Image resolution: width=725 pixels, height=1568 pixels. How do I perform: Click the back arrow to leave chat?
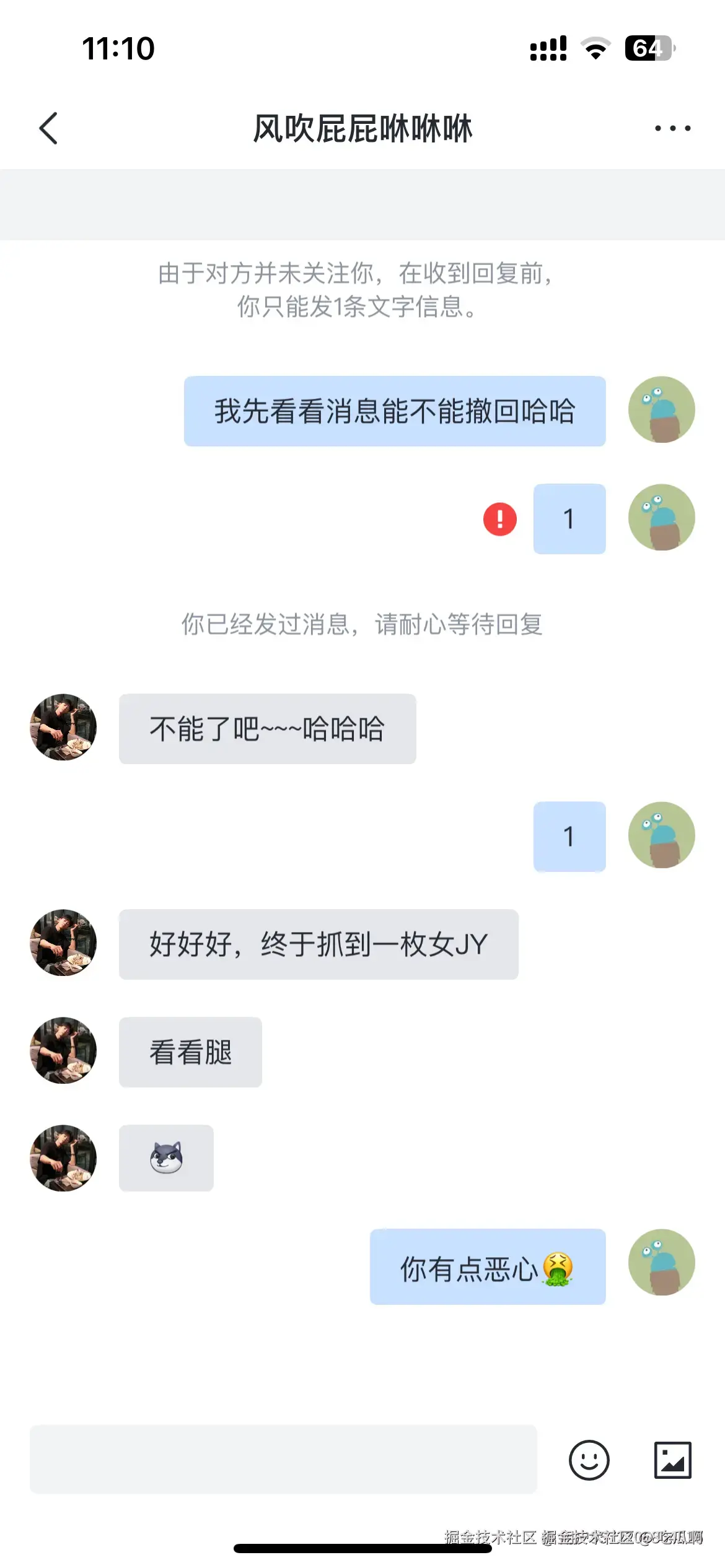(x=48, y=129)
